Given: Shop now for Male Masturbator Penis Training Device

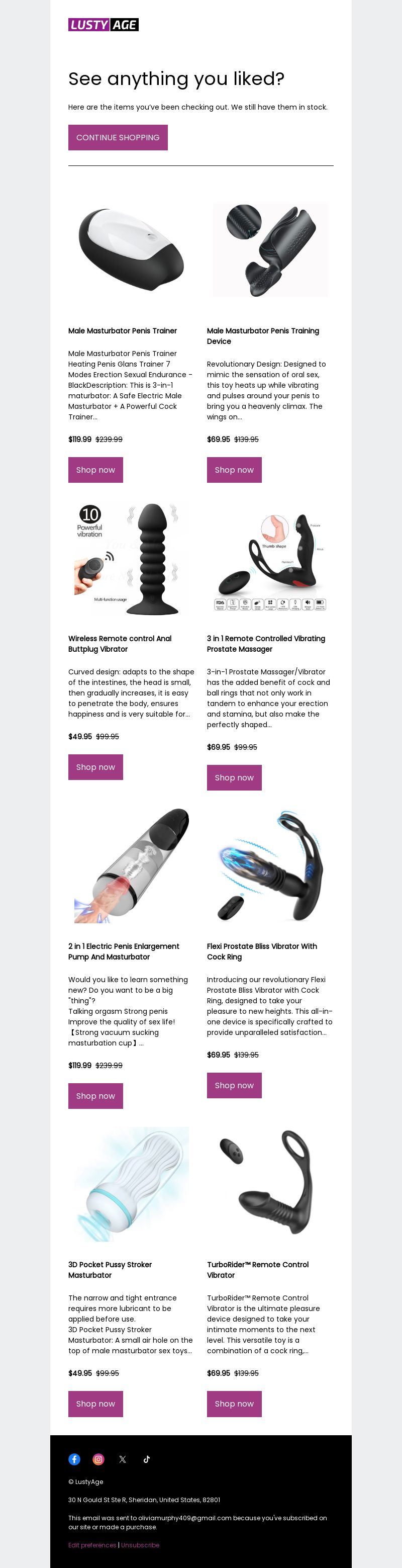Looking at the screenshot, I should pyautogui.click(x=234, y=470).
